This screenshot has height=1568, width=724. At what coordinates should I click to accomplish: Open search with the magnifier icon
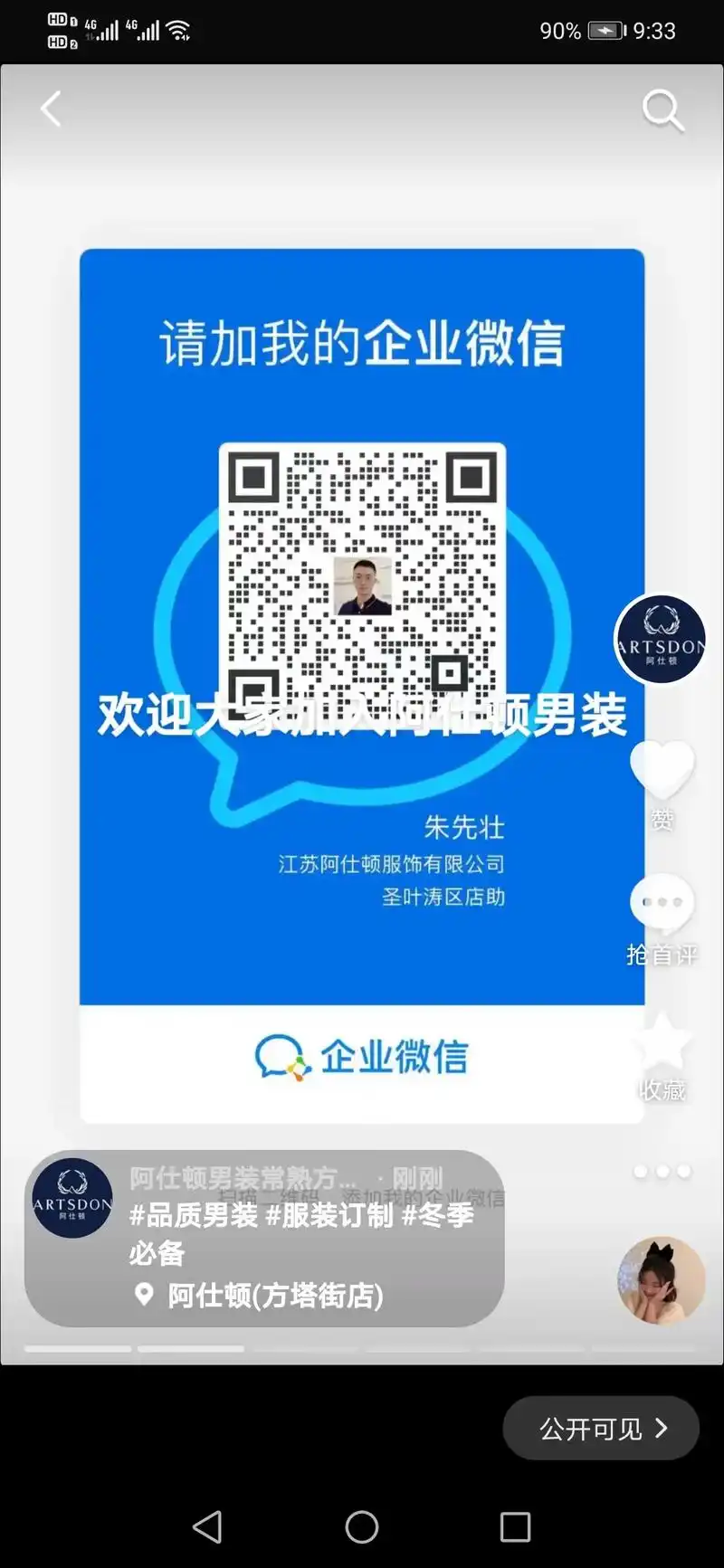(662, 111)
